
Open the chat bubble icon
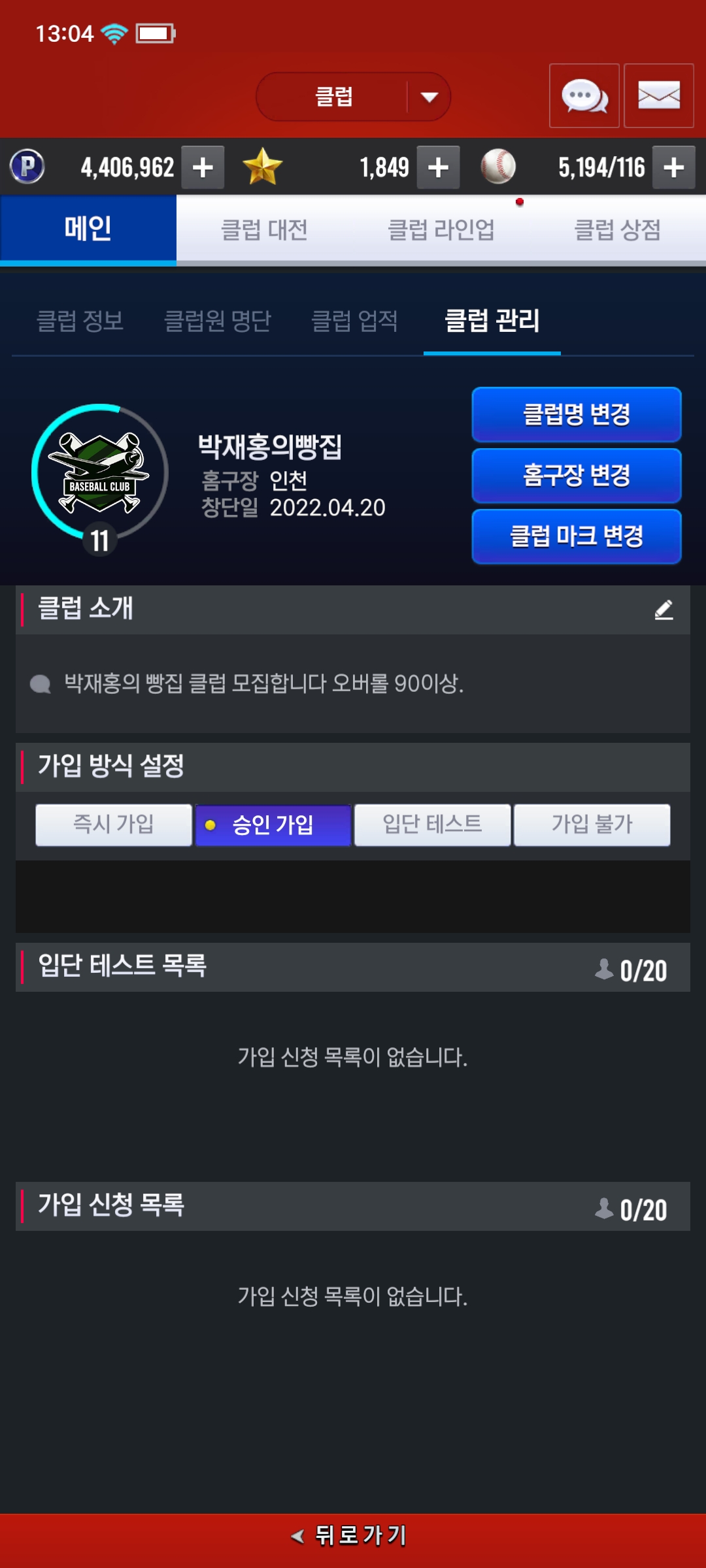coord(584,96)
